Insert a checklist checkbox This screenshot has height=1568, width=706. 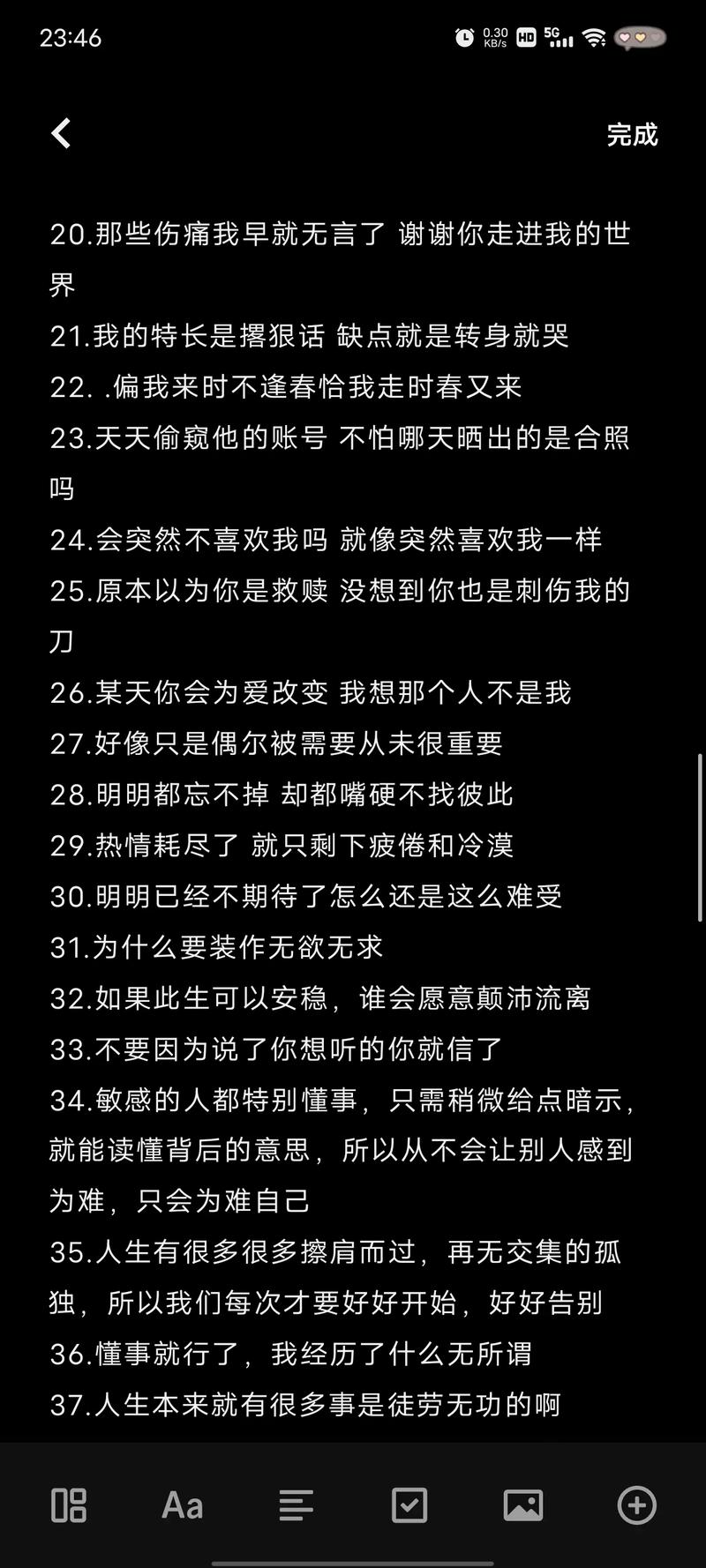coord(409,1505)
